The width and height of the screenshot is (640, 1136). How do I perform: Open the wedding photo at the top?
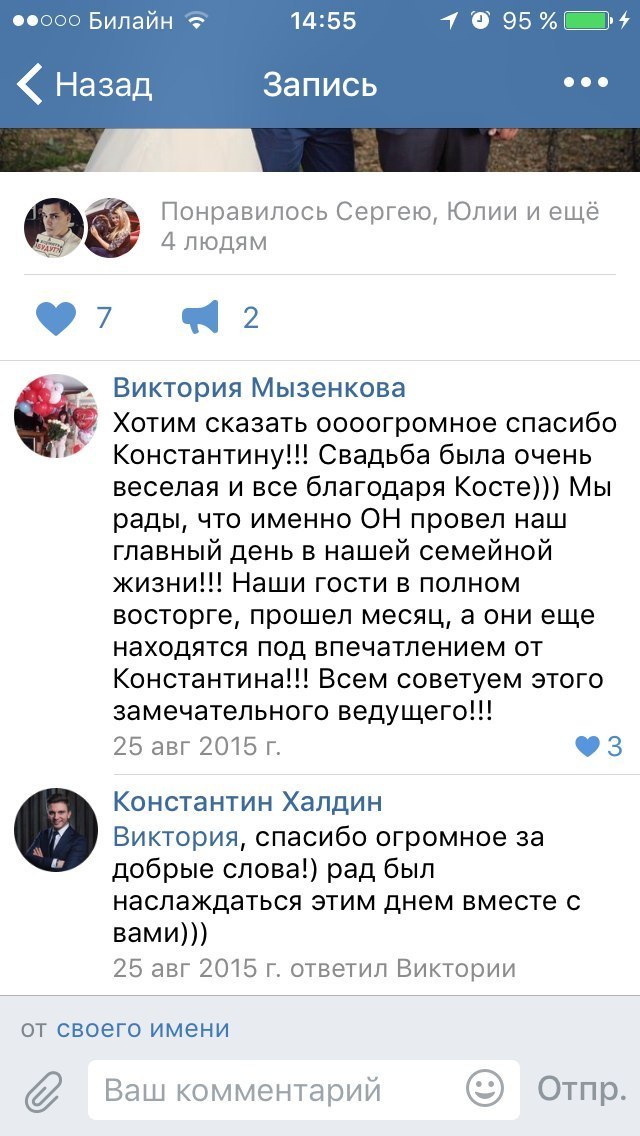click(320, 151)
